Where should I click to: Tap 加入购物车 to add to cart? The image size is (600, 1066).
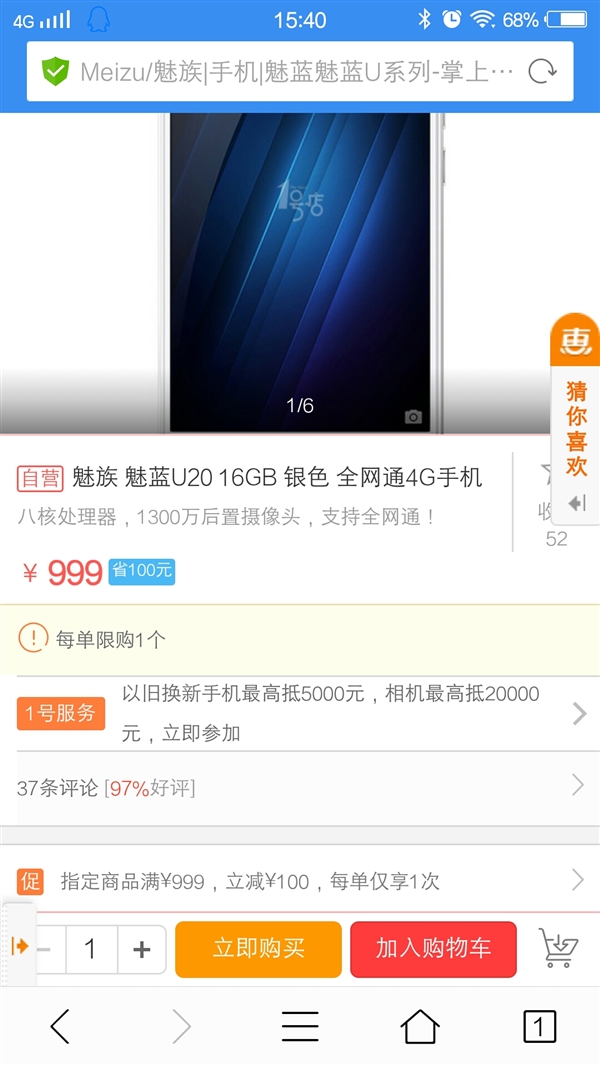click(433, 949)
